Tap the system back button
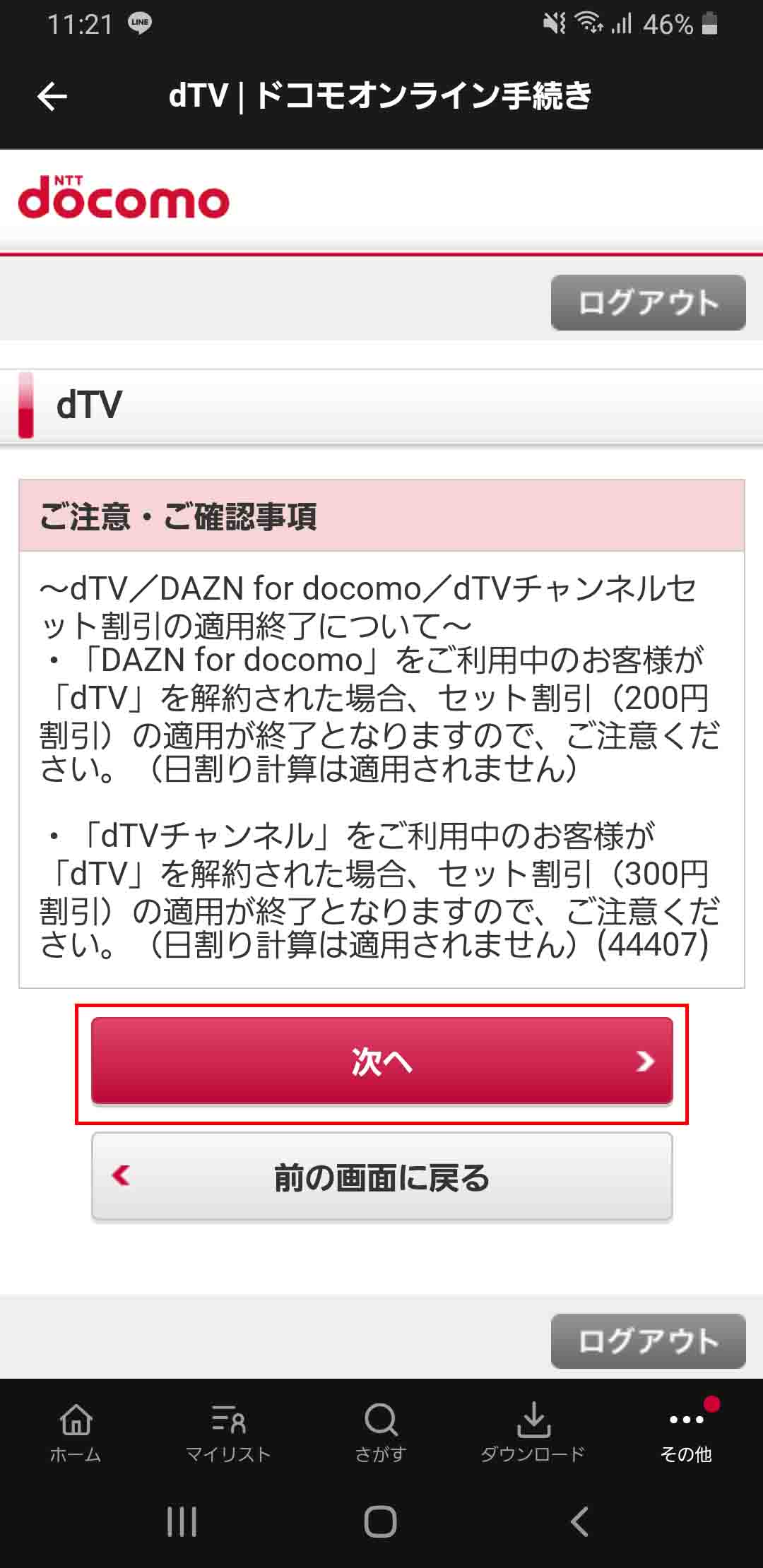 pos(579,1521)
